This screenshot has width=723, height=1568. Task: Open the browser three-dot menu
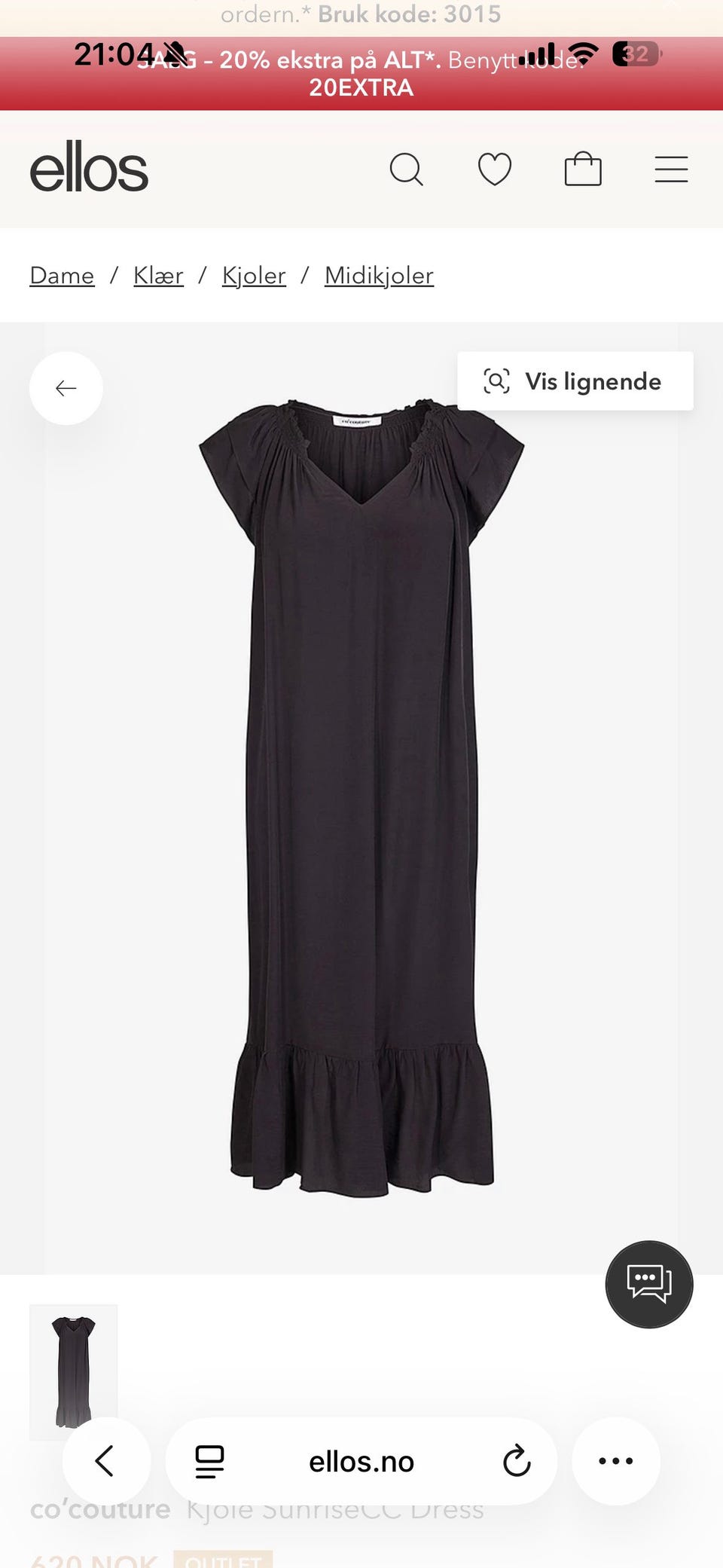[616, 1461]
